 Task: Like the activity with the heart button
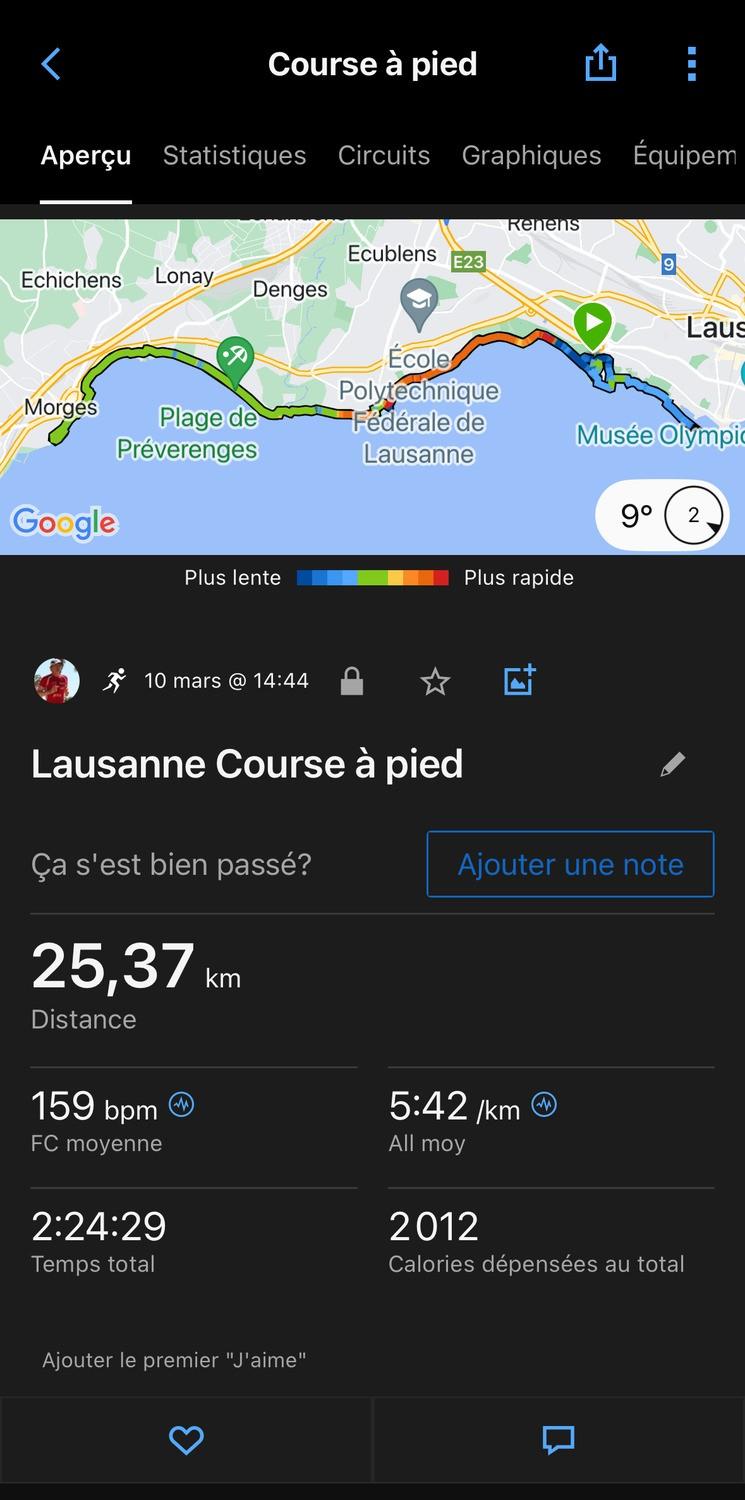(x=186, y=1440)
